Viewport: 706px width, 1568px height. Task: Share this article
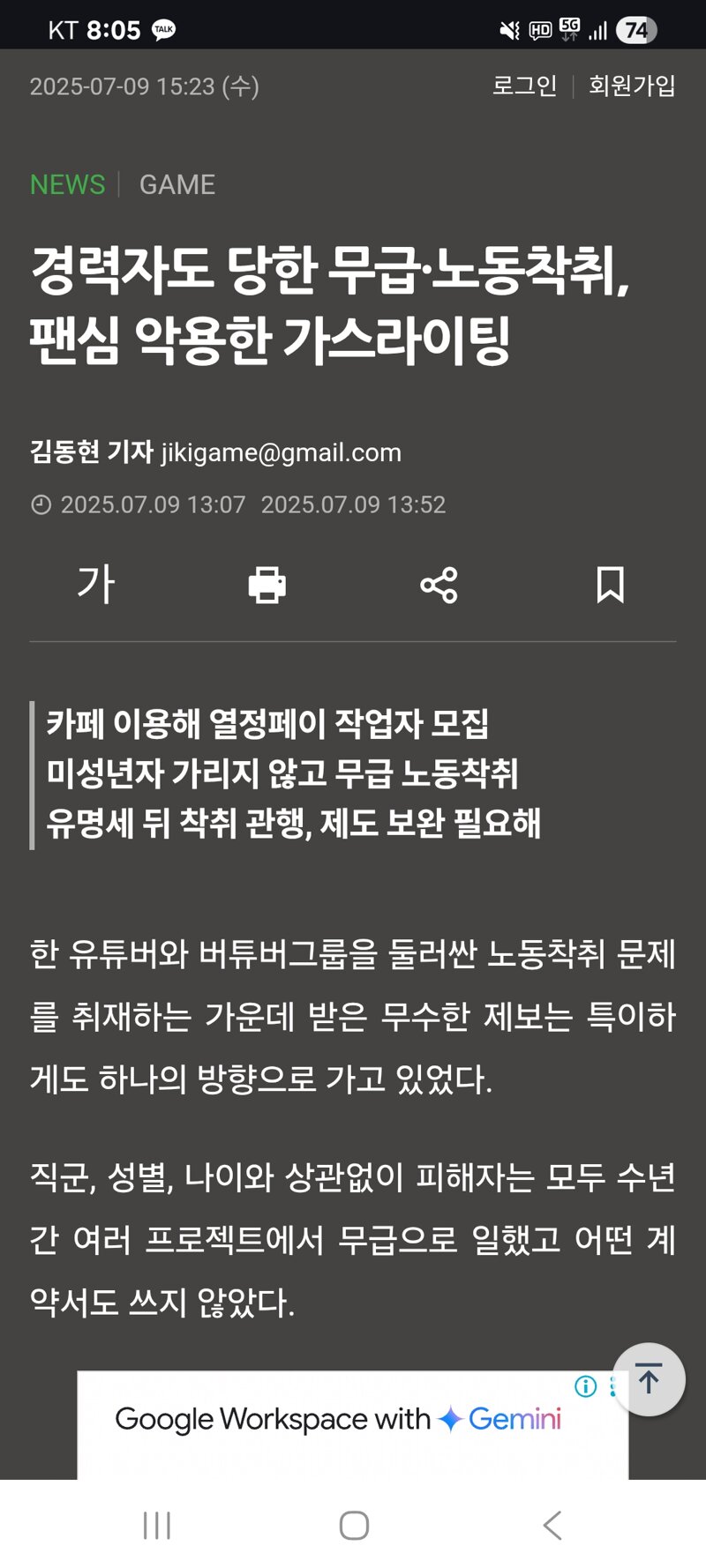pos(439,585)
